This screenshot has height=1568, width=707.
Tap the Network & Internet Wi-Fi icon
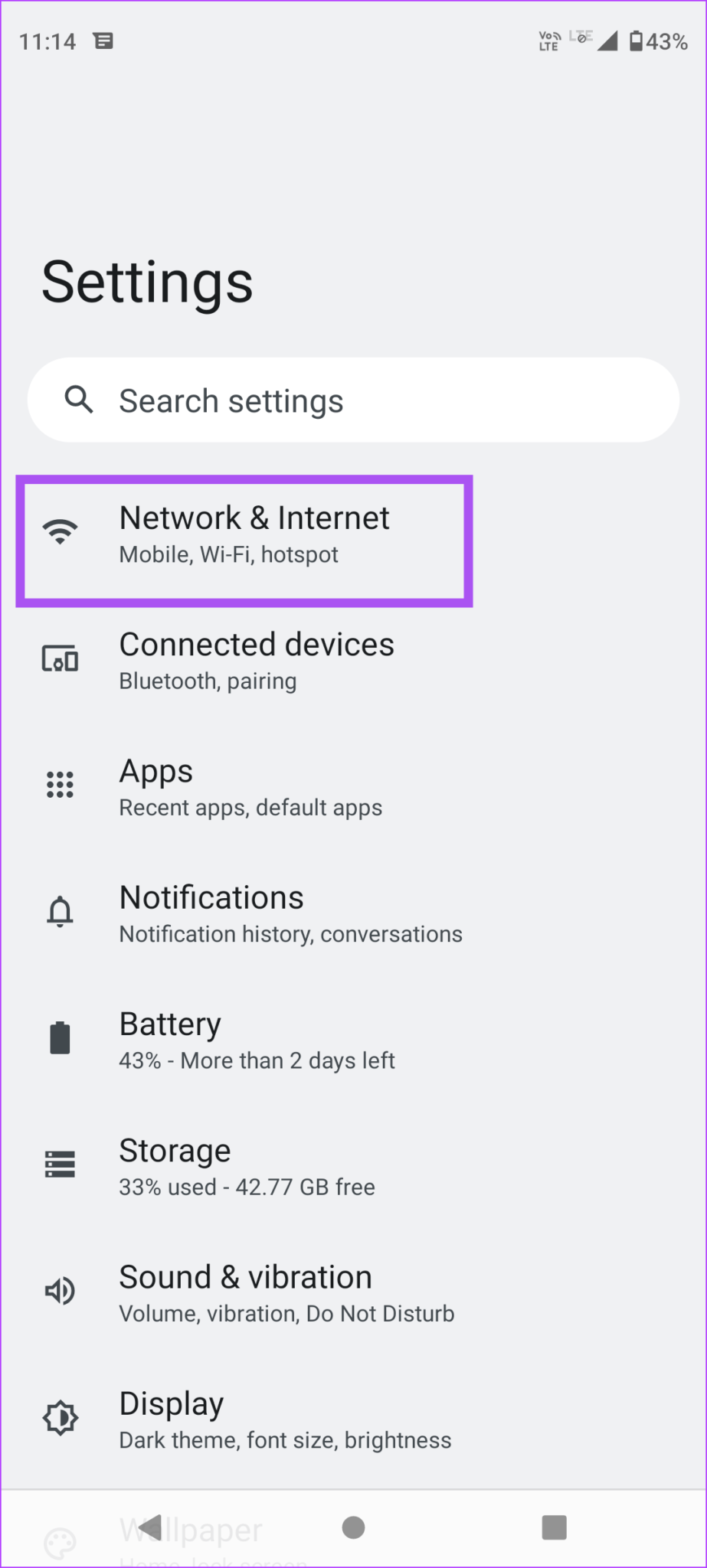[60, 531]
